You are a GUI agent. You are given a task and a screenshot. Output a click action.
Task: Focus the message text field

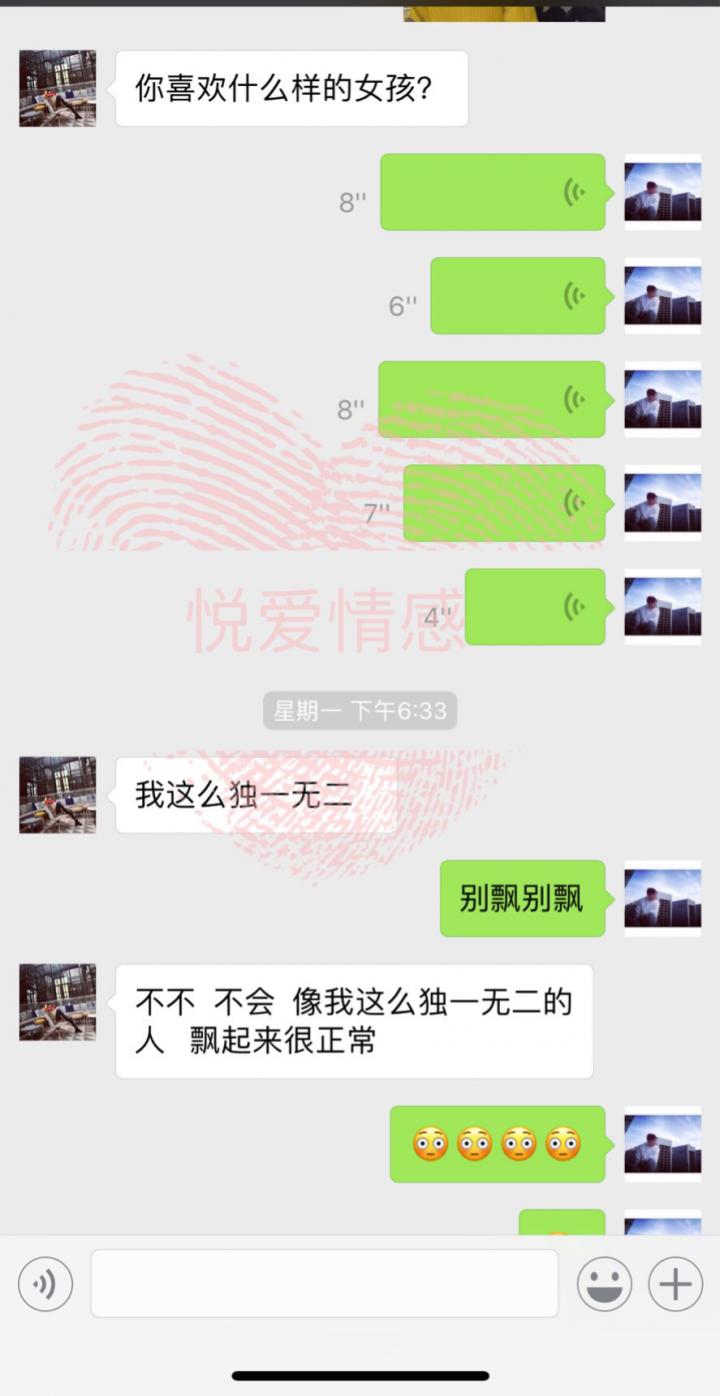click(324, 1283)
